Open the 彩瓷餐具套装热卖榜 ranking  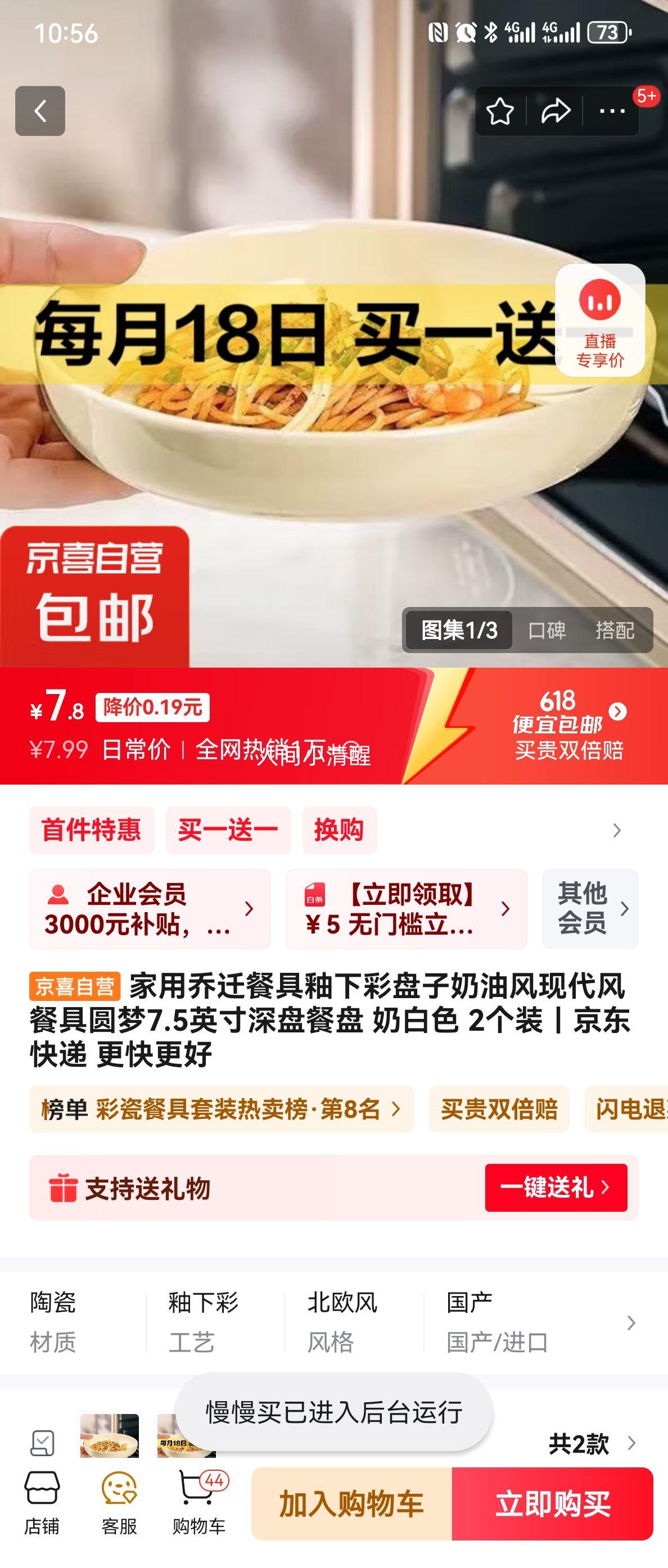coord(221,1109)
